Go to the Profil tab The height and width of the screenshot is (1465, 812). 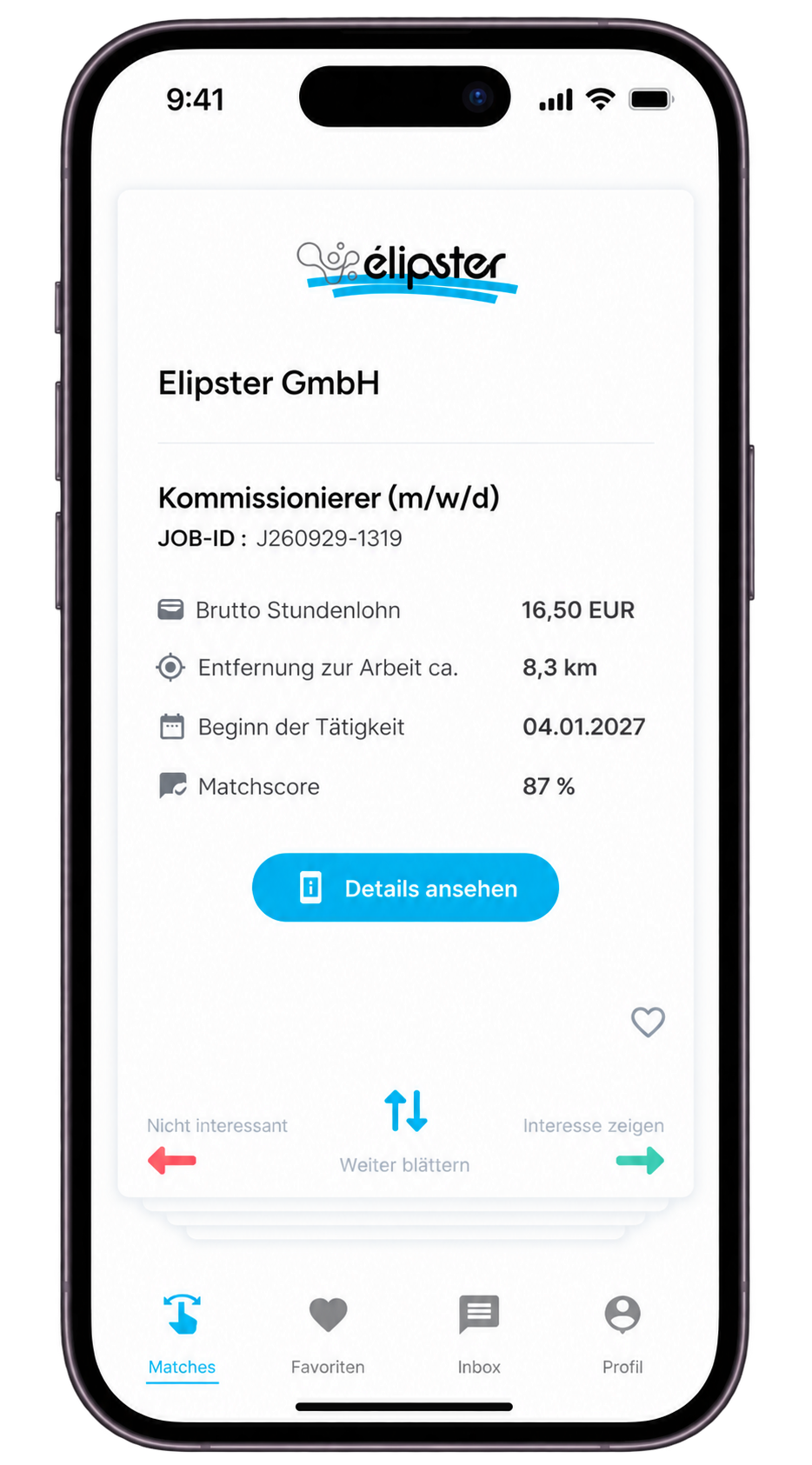[622, 1336]
